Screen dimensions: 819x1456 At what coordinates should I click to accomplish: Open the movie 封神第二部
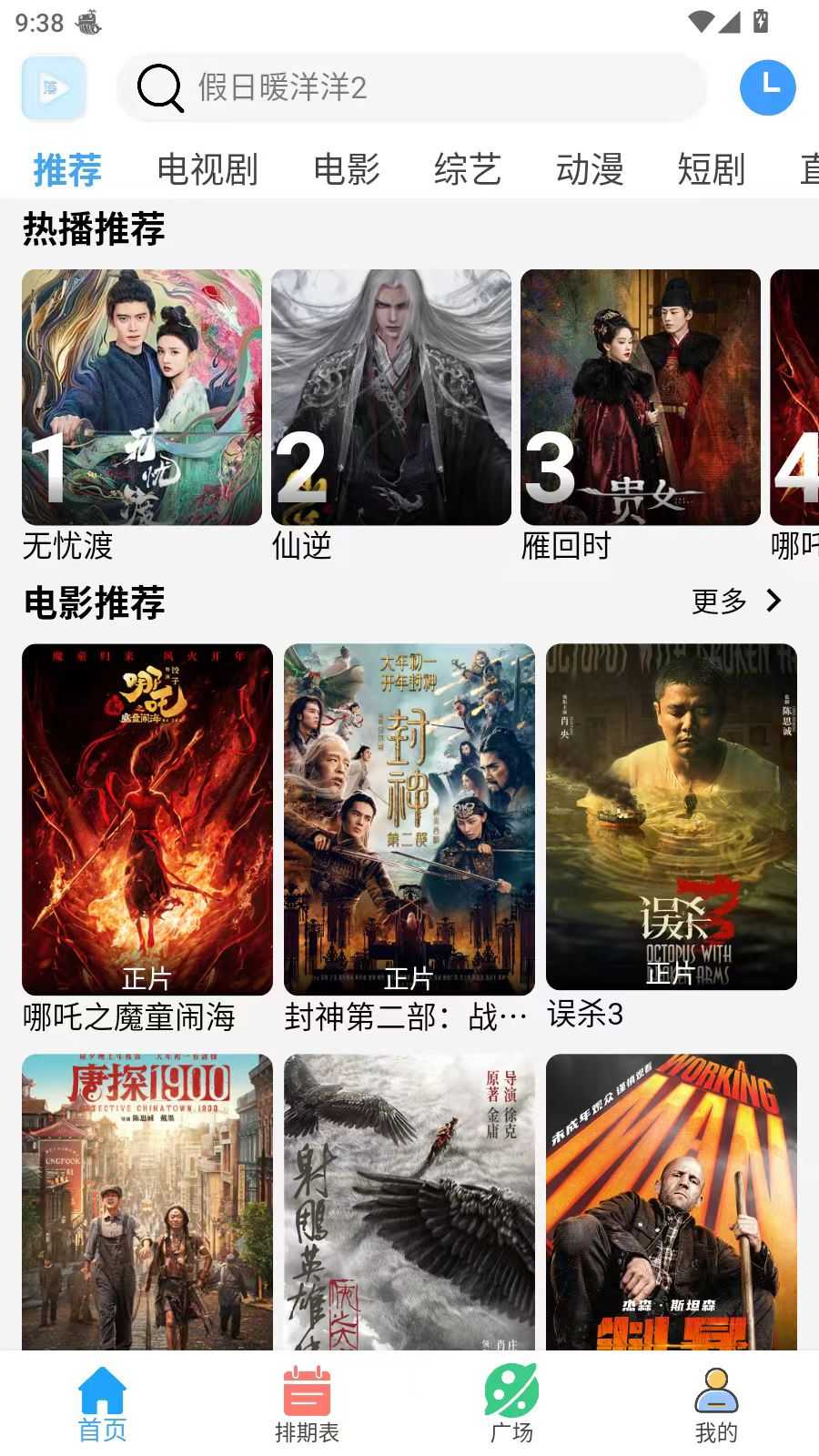[409, 819]
